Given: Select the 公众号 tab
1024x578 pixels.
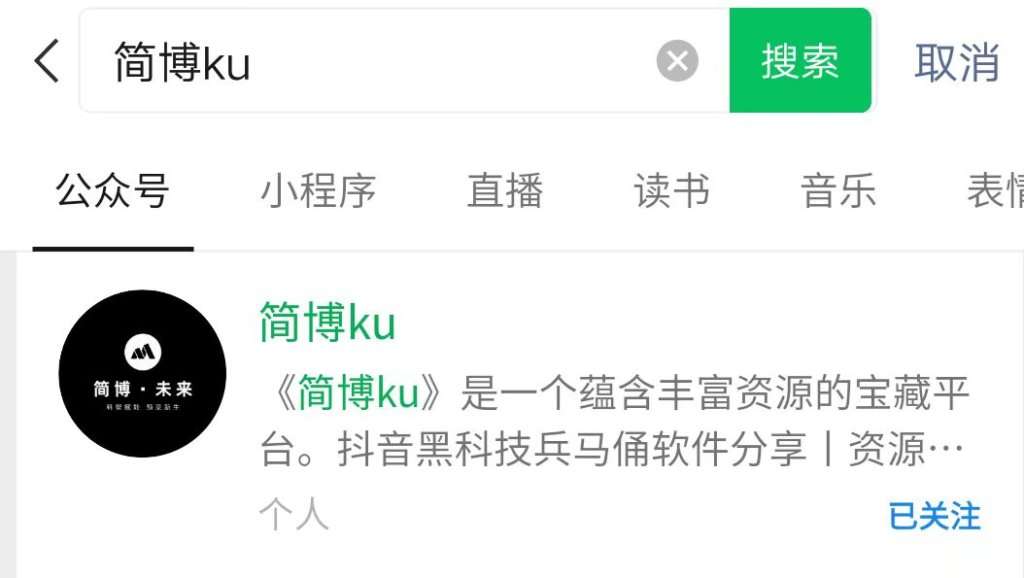Looking at the screenshot, I should coord(112,190).
